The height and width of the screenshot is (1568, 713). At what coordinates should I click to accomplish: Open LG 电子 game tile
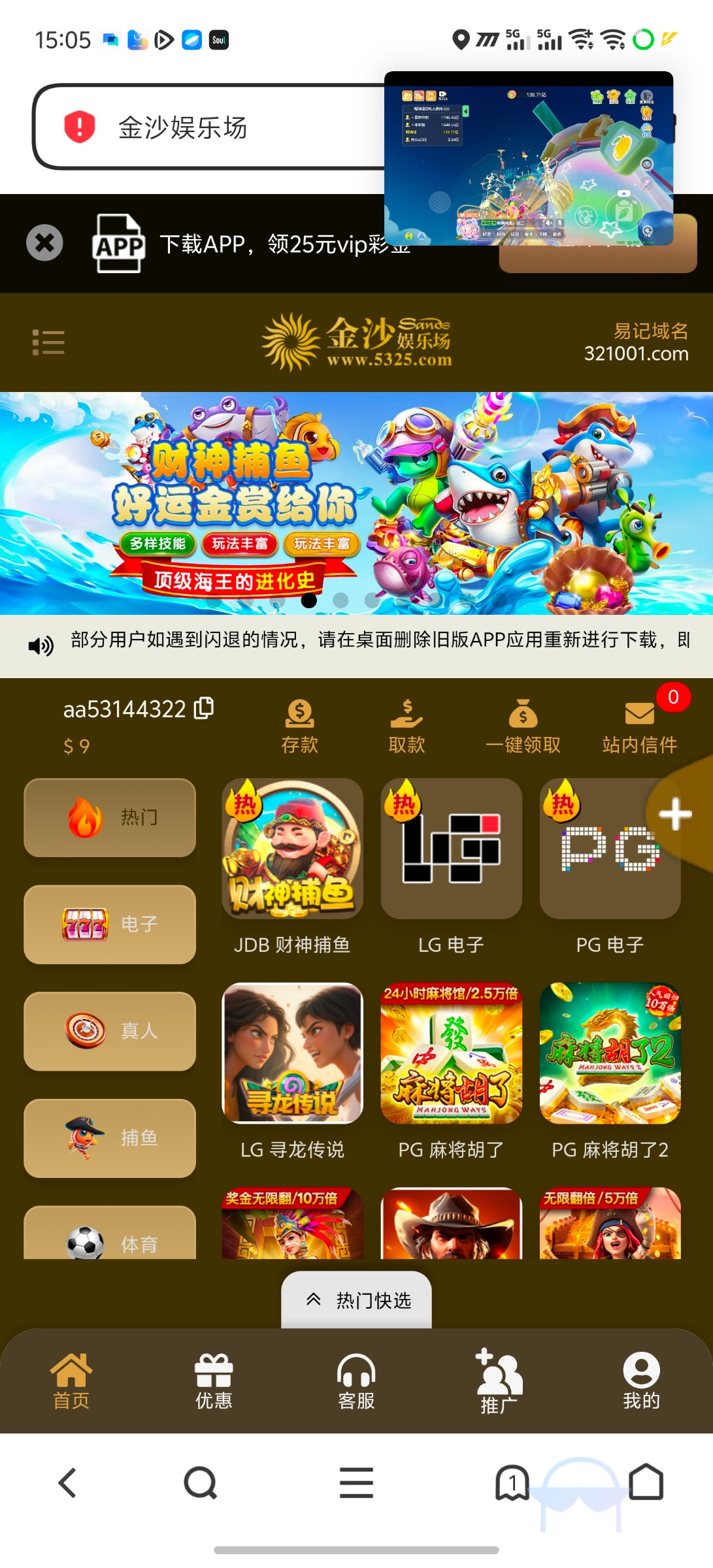click(x=451, y=849)
